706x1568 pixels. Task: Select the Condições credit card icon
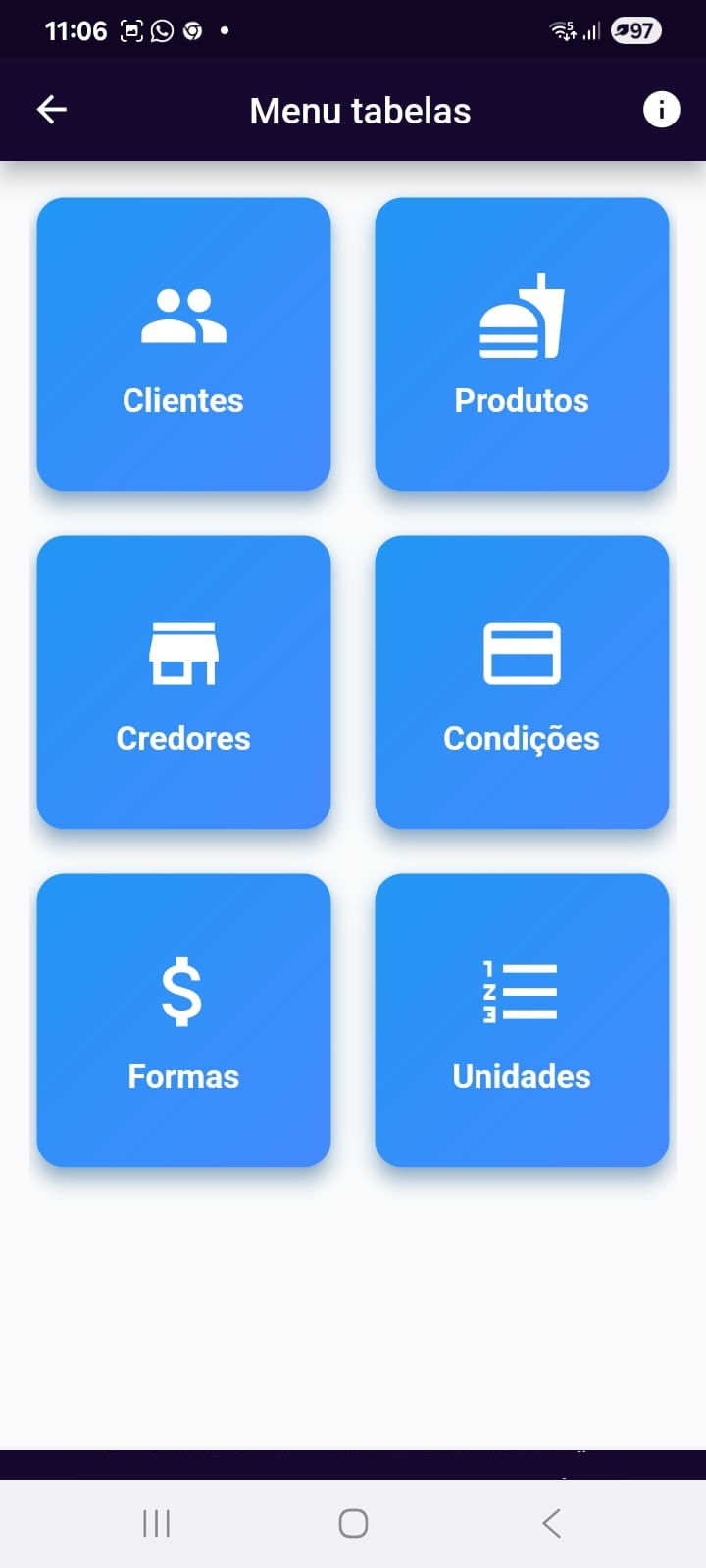click(521, 650)
